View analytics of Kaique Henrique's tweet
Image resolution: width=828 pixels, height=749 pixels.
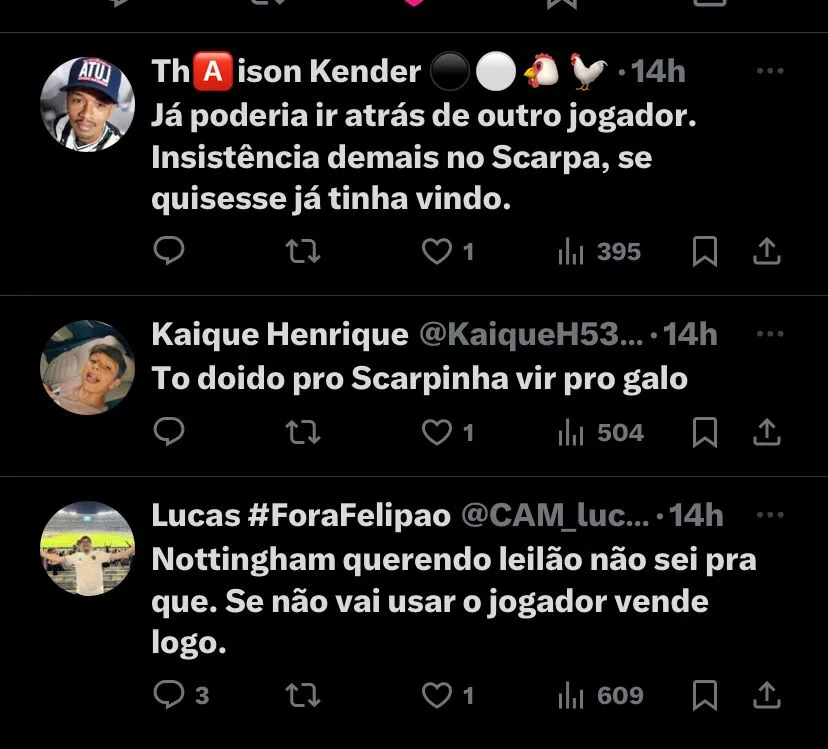coord(600,432)
